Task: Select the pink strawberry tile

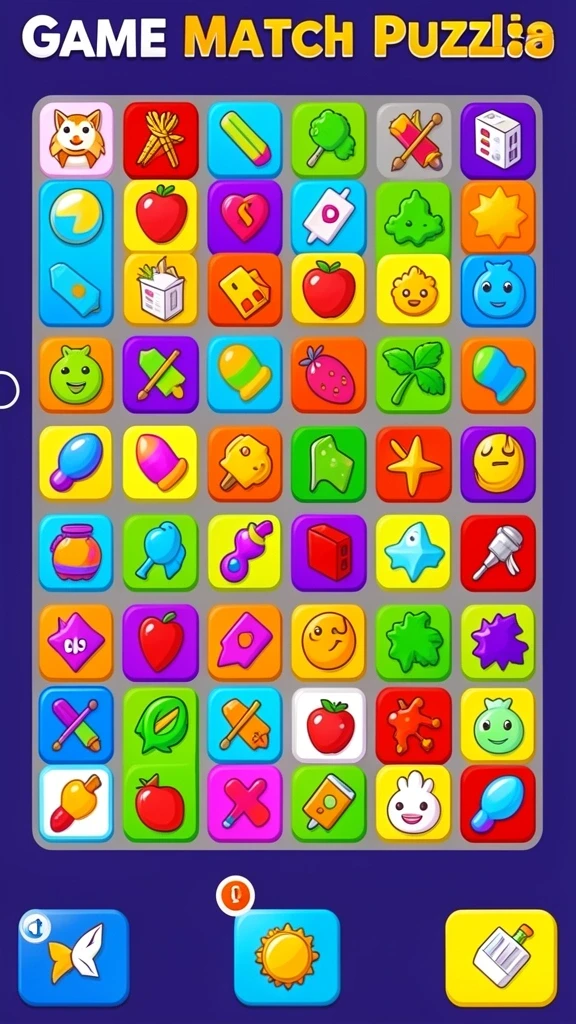Action: tap(329, 375)
